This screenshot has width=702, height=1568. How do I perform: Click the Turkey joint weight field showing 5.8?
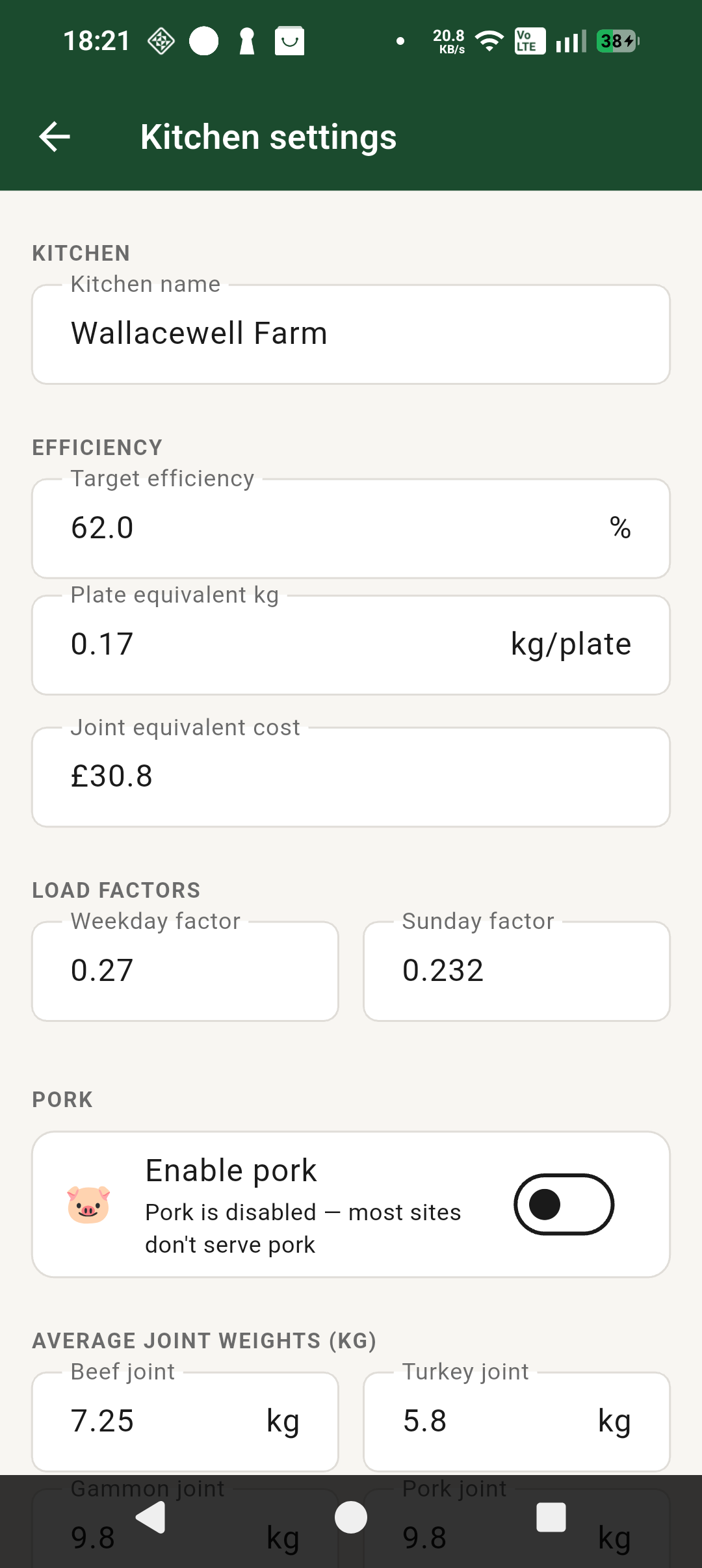click(516, 1420)
